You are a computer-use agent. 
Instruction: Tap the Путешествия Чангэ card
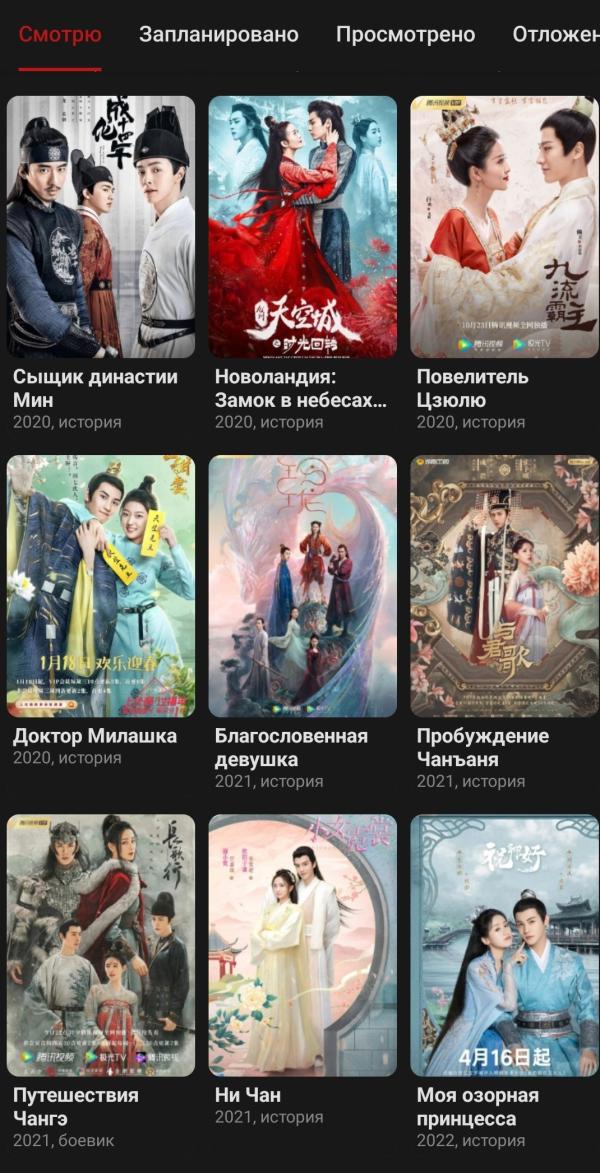point(101,945)
